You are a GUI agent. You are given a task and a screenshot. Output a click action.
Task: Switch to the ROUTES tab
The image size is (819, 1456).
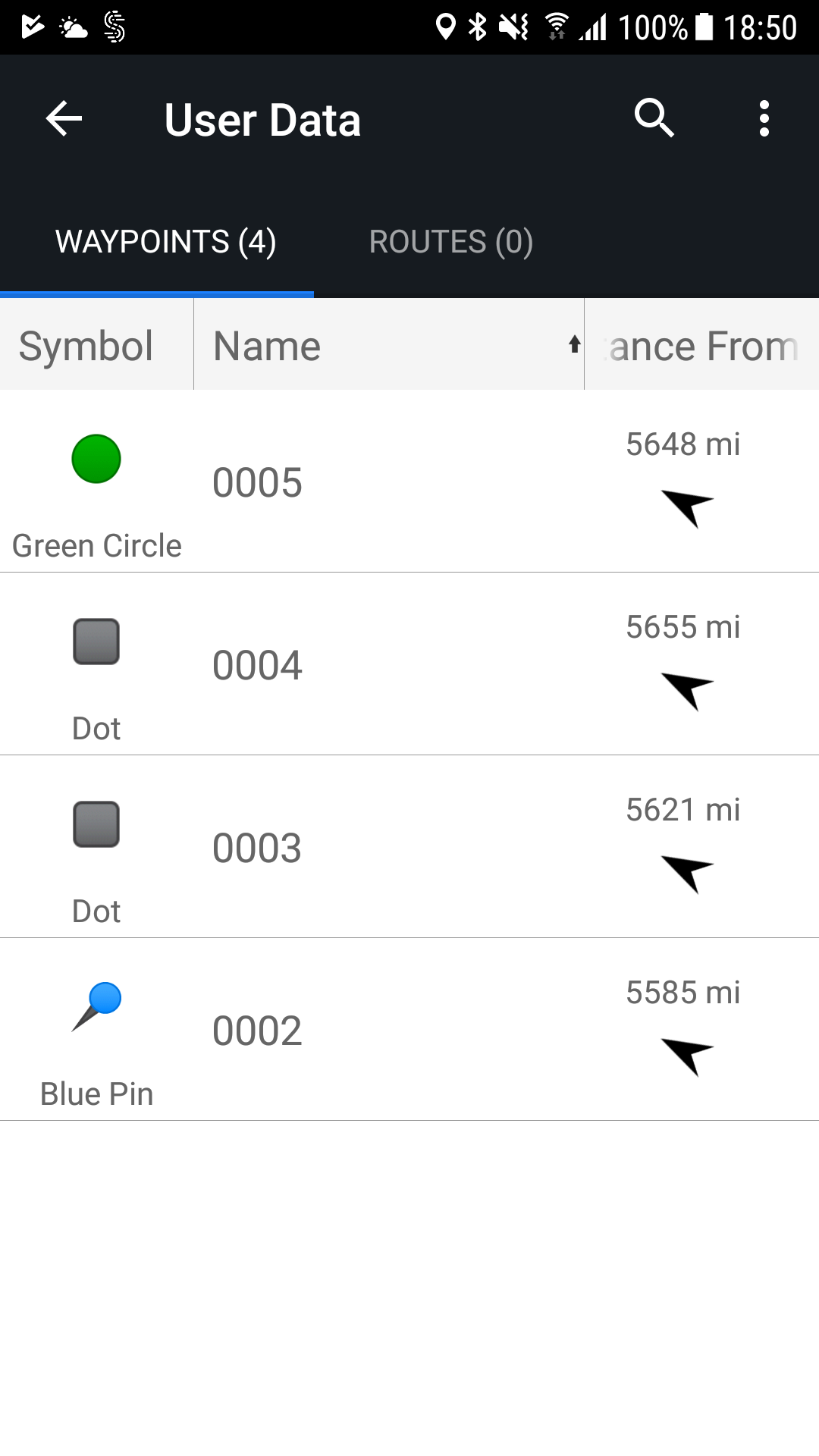tap(450, 241)
